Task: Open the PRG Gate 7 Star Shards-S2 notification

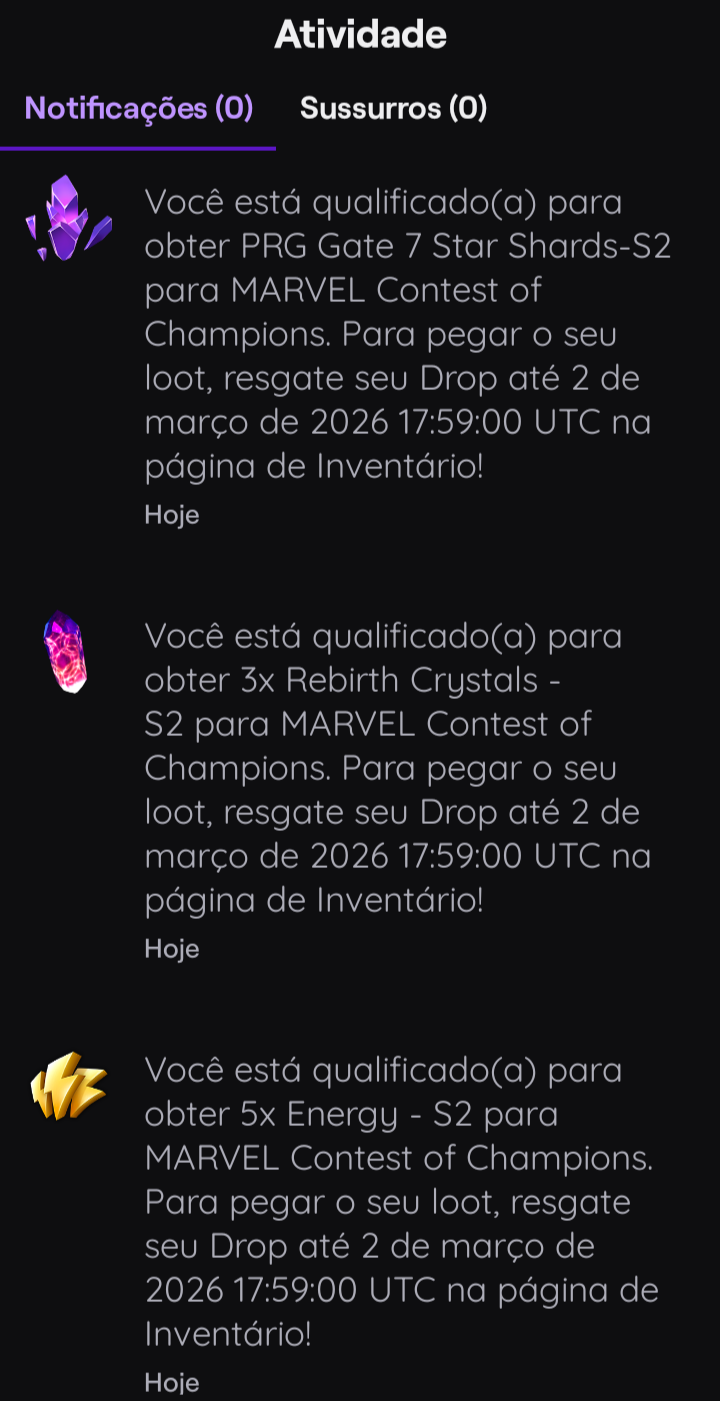Action: [x=407, y=334]
